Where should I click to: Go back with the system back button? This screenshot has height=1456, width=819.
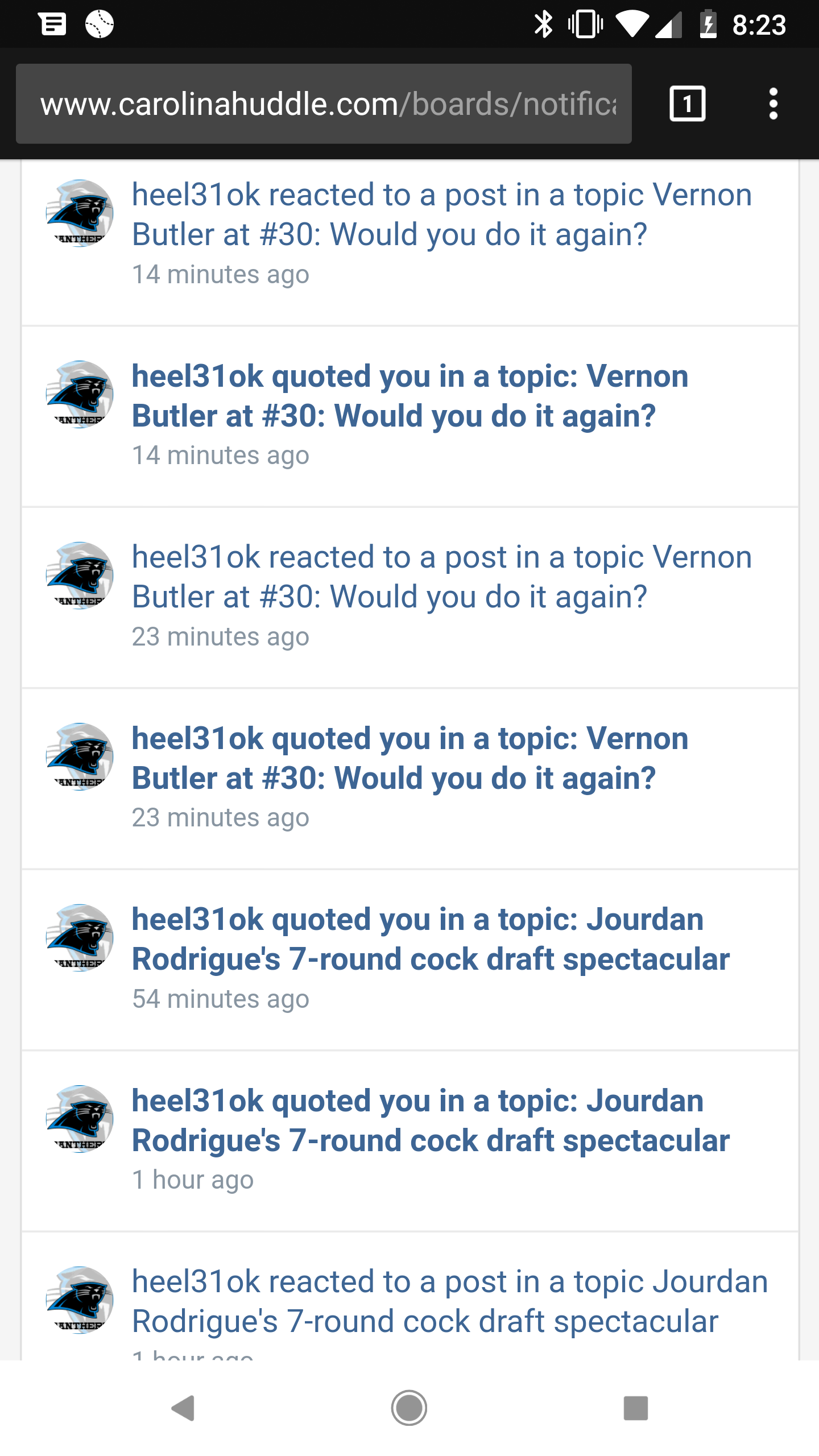pos(183,1408)
